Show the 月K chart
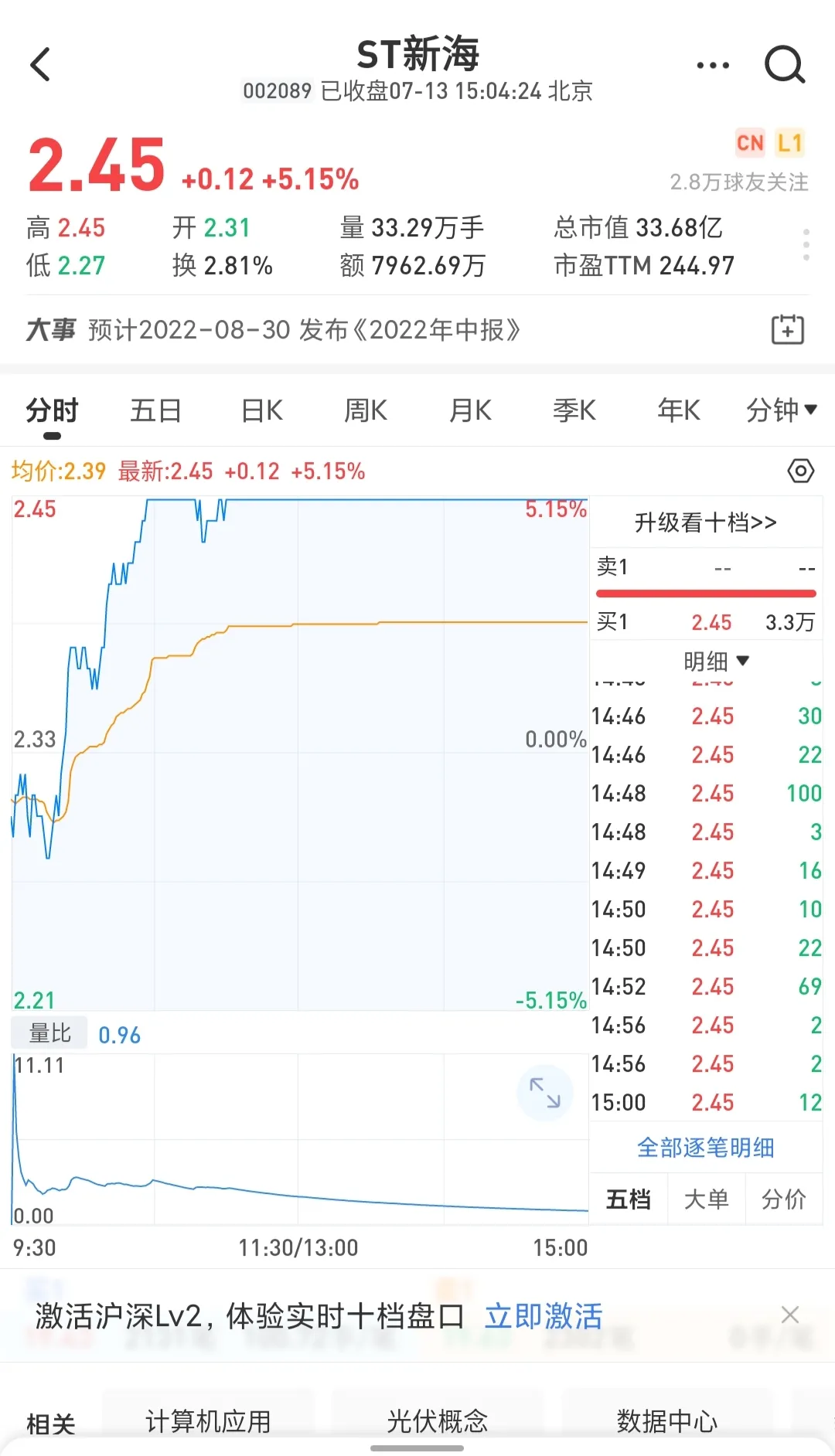The height and width of the screenshot is (1456, 835). (470, 410)
